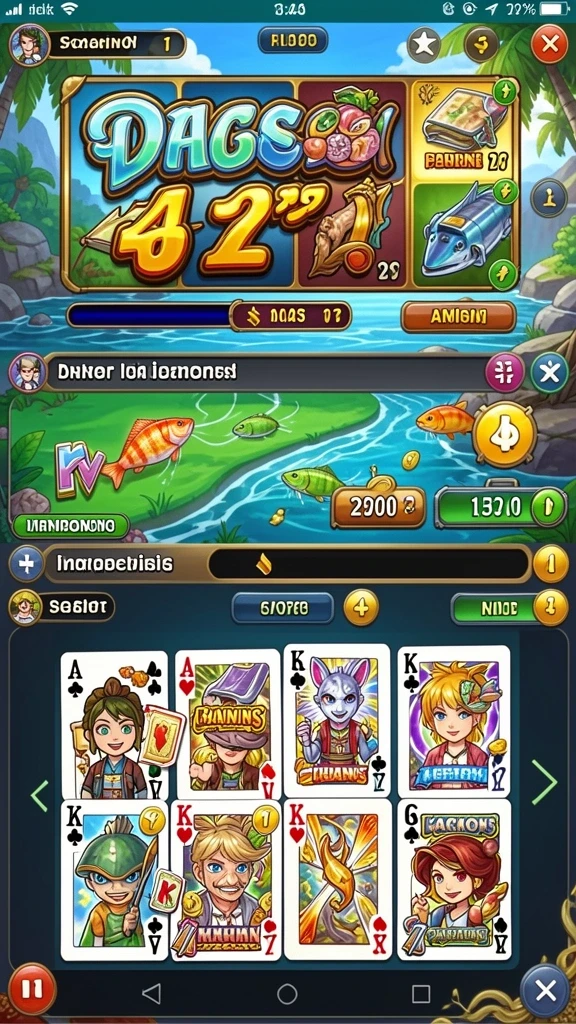Pause the game with the red button
Viewport: 576px width, 1024px height.
[x=31, y=989]
